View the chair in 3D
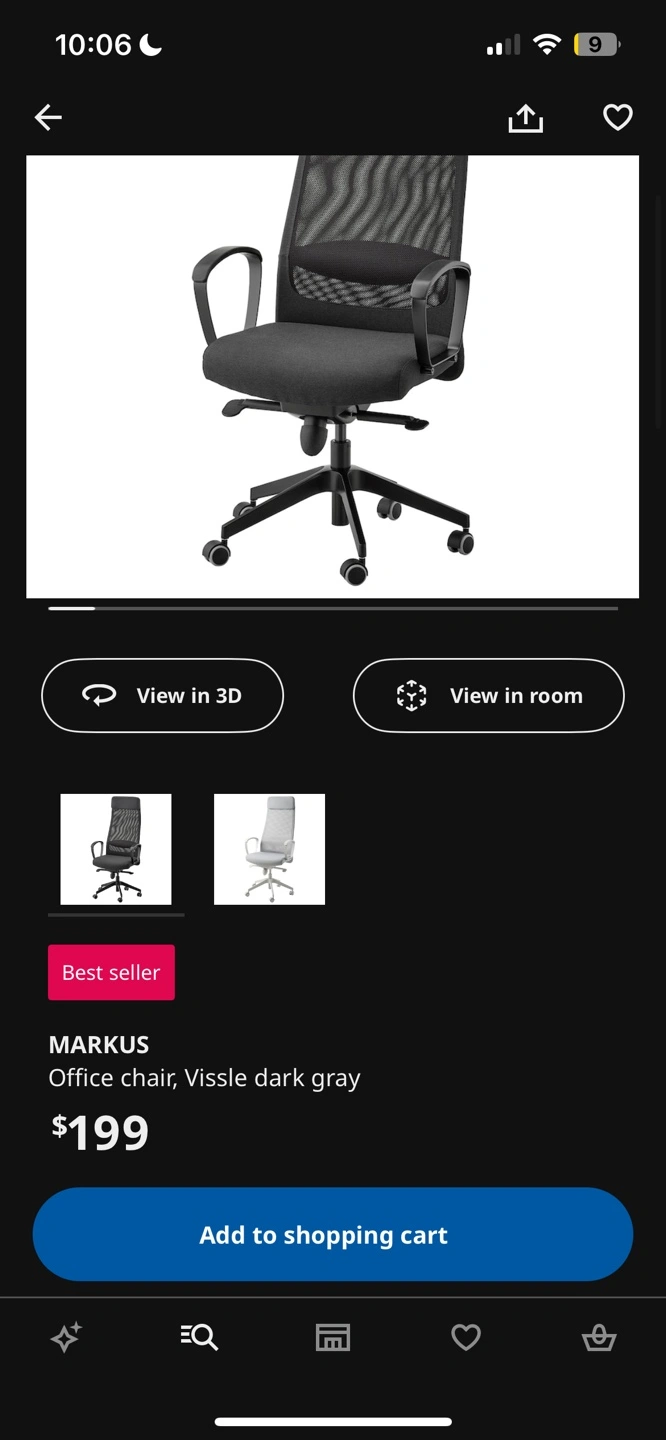The width and height of the screenshot is (666, 1440). 162,695
